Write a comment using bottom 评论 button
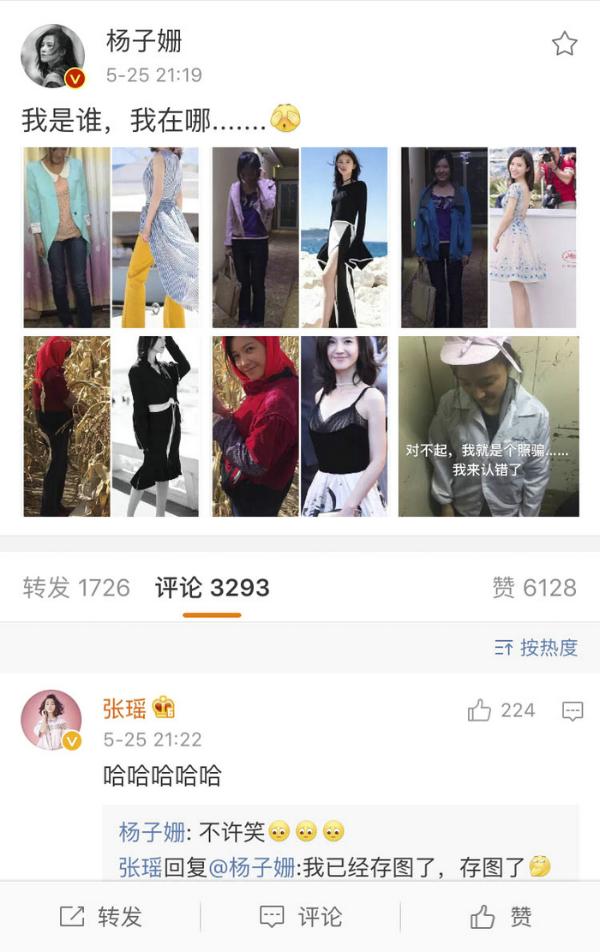The height and width of the screenshot is (952, 600). click(x=300, y=916)
